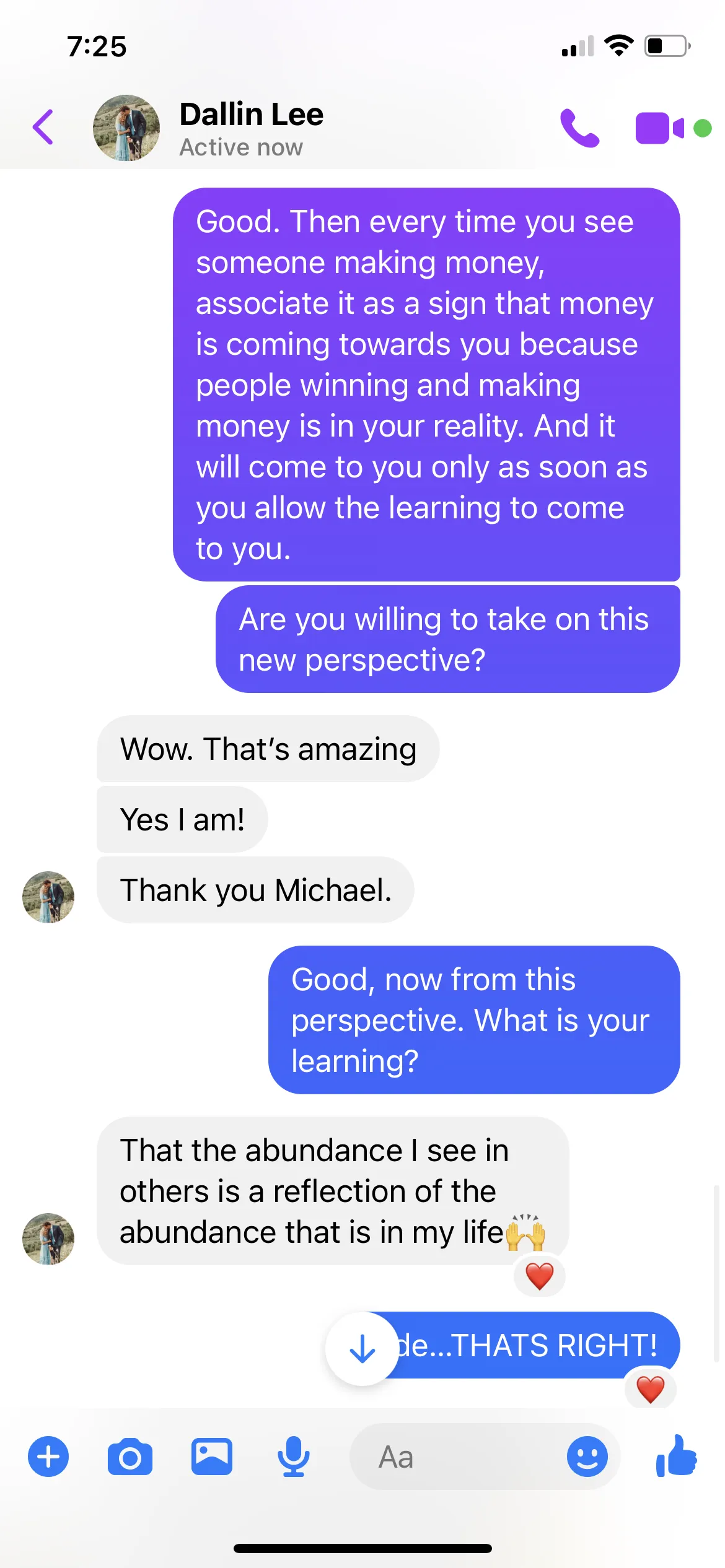Start a voice call with Dallin Lee

(x=579, y=128)
